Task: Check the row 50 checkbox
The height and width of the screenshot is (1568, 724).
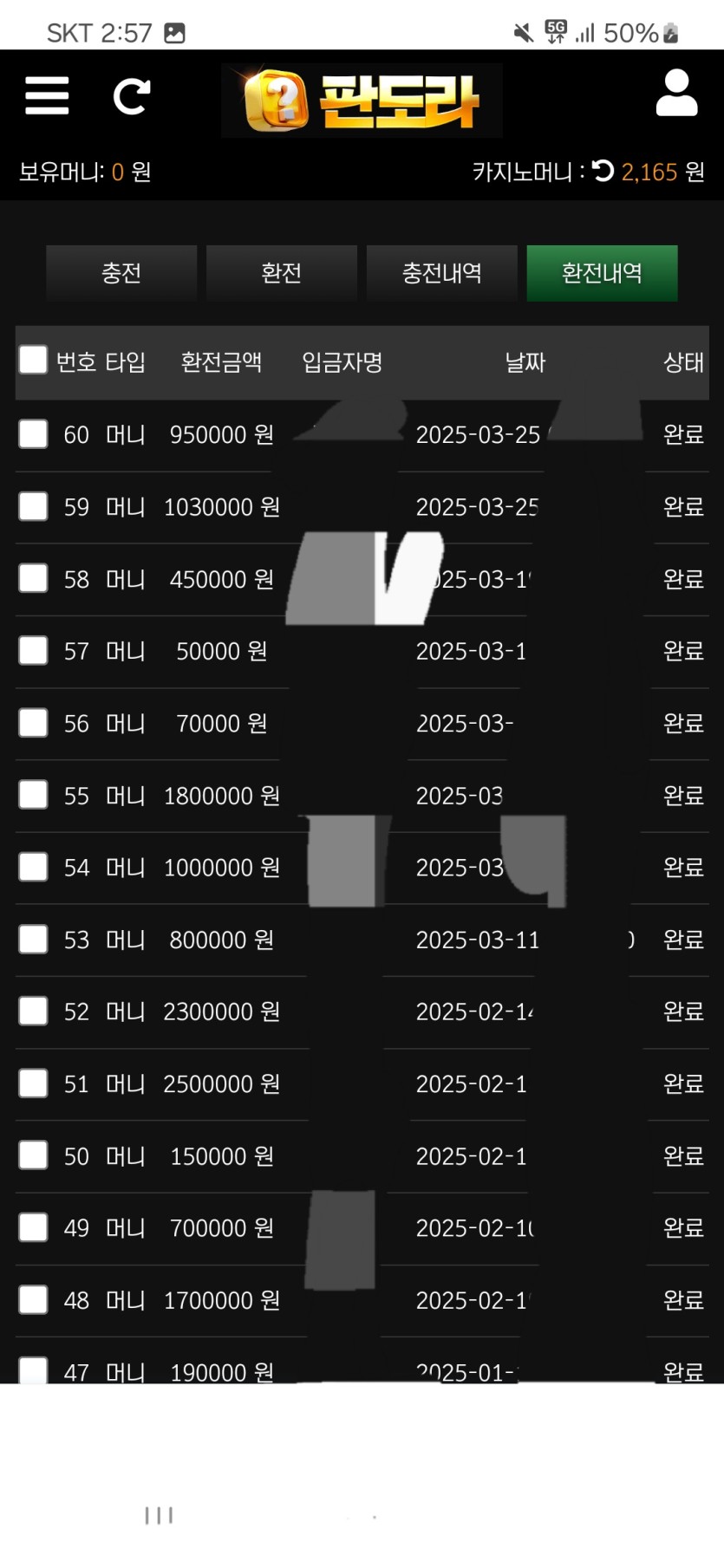Action: coord(33,1155)
